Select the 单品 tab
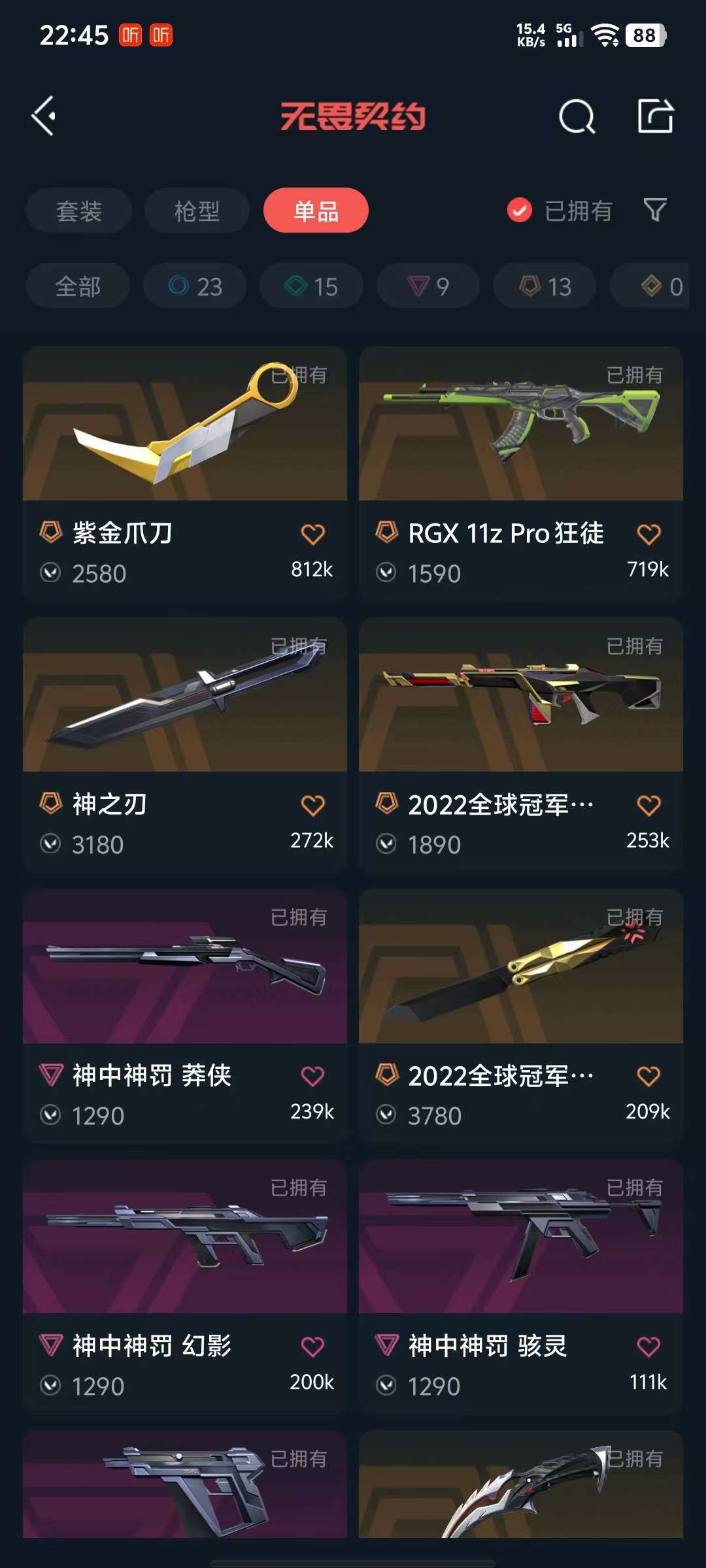 click(x=316, y=210)
